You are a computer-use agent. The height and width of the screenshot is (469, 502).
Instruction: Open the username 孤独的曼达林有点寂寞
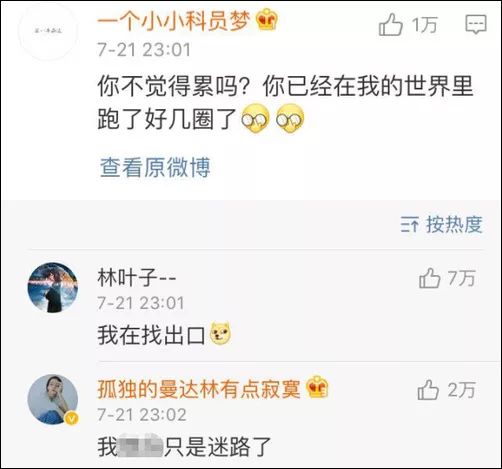pos(199,389)
